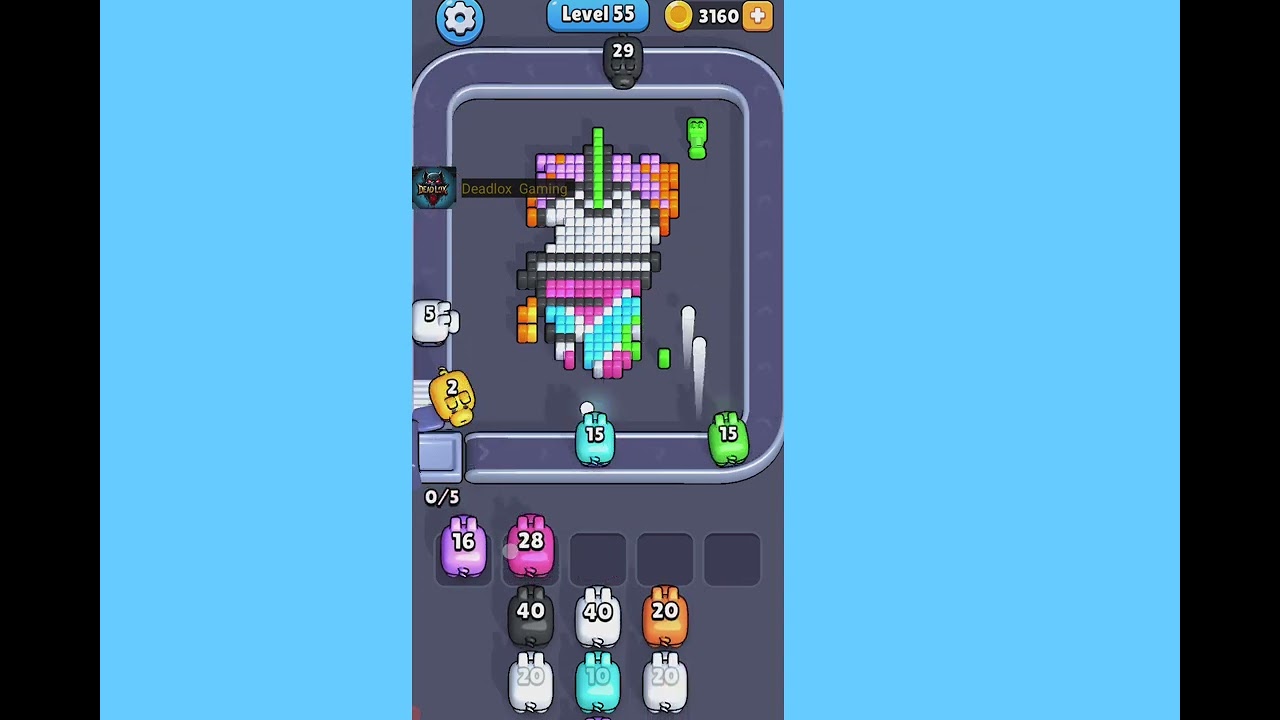Open the settings gear
The width and height of the screenshot is (1280, 720).
click(460, 19)
